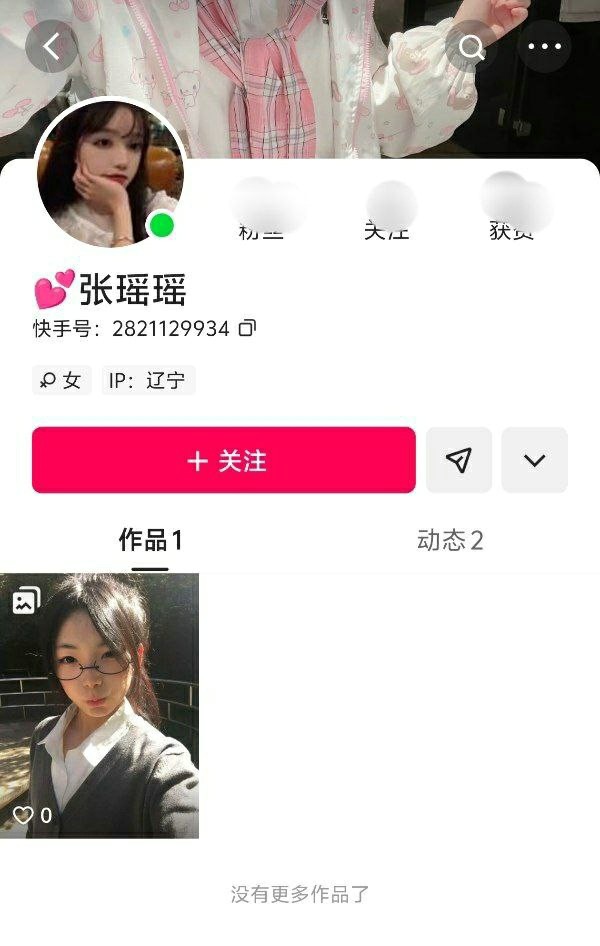600x946 pixels.
Task: Switch to the 作品 tab
Action: click(150, 541)
